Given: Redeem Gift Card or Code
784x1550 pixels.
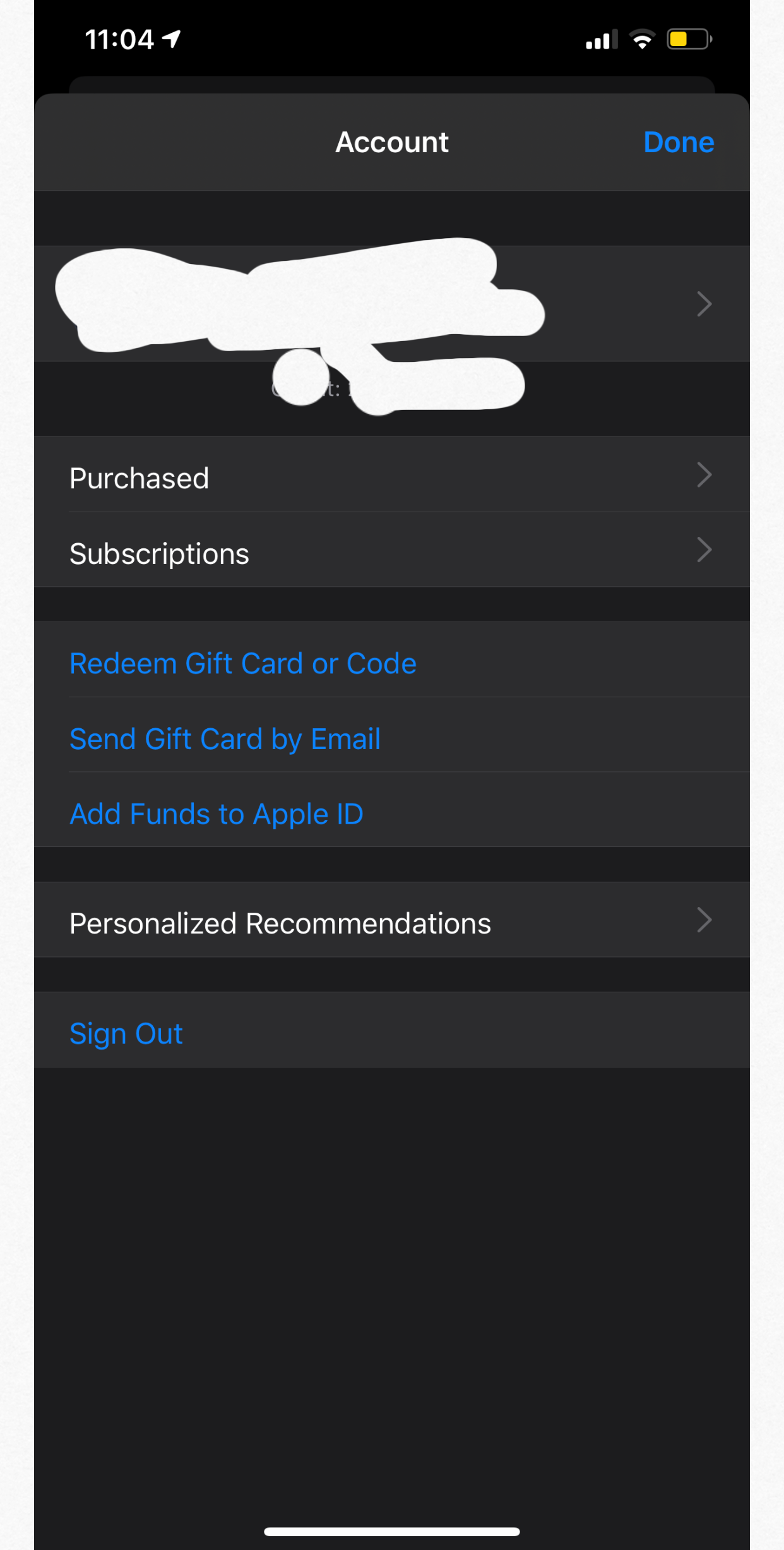Looking at the screenshot, I should pos(244,663).
